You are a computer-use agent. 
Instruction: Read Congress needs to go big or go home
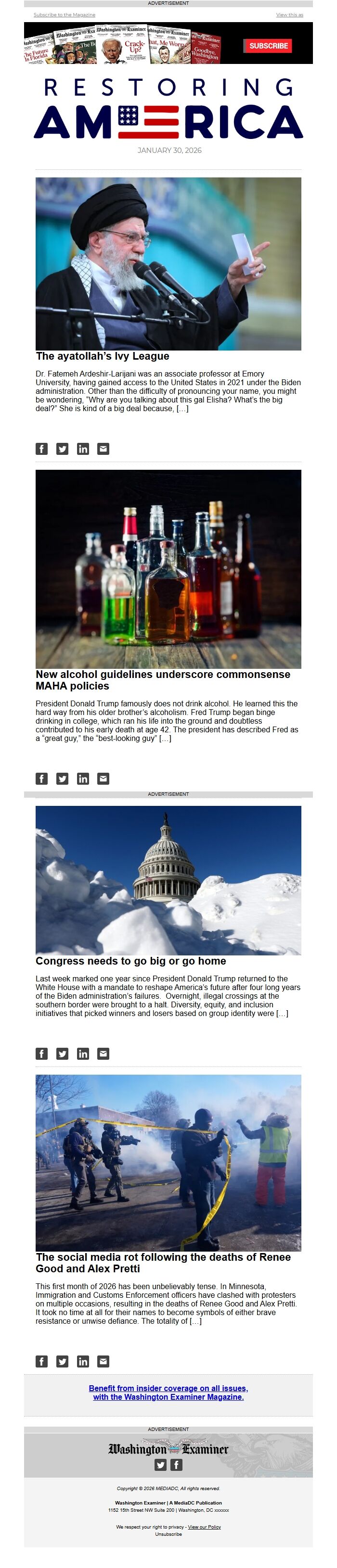(x=130, y=961)
